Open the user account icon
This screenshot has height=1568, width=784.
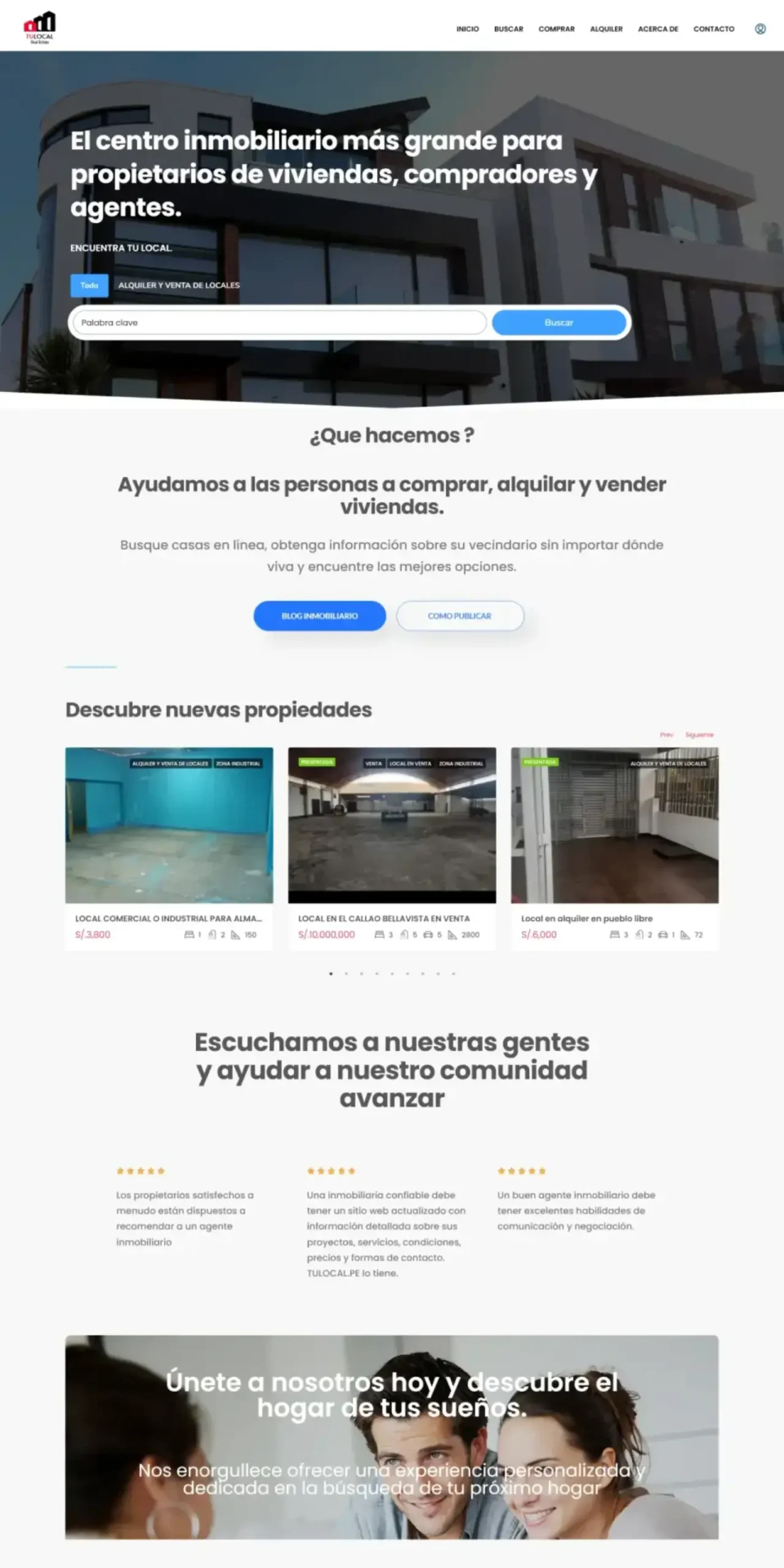[x=759, y=28]
